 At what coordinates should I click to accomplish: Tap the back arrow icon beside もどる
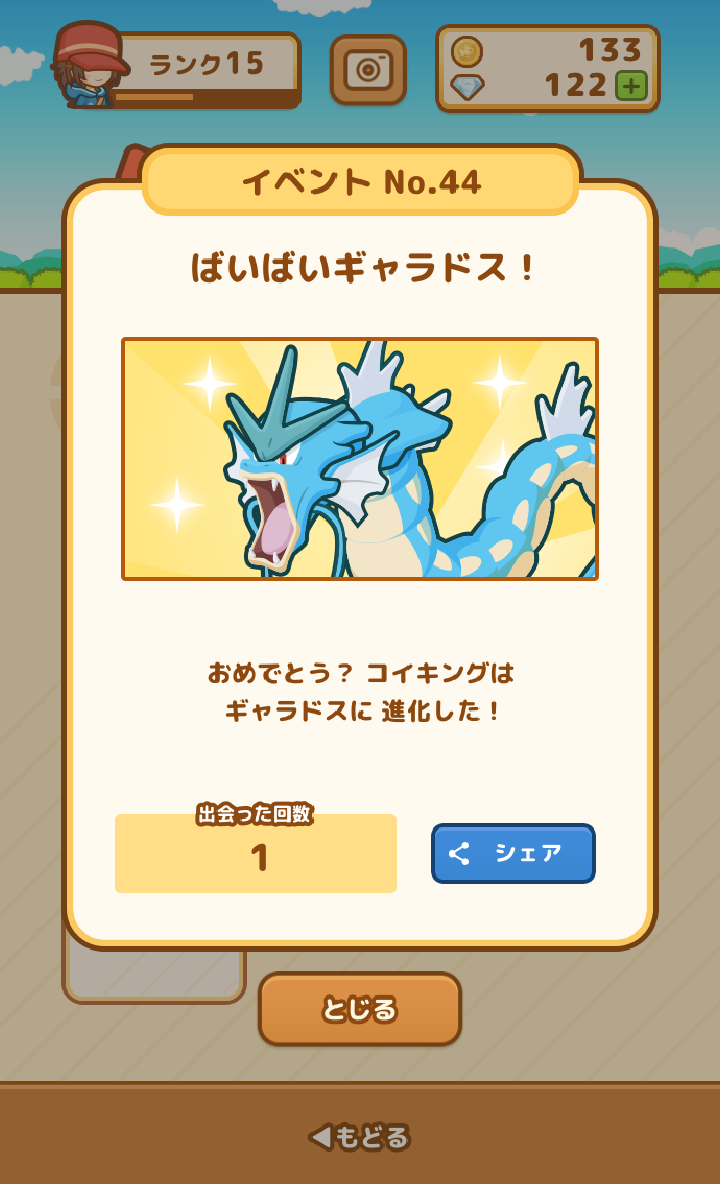[x=319, y=1135]
